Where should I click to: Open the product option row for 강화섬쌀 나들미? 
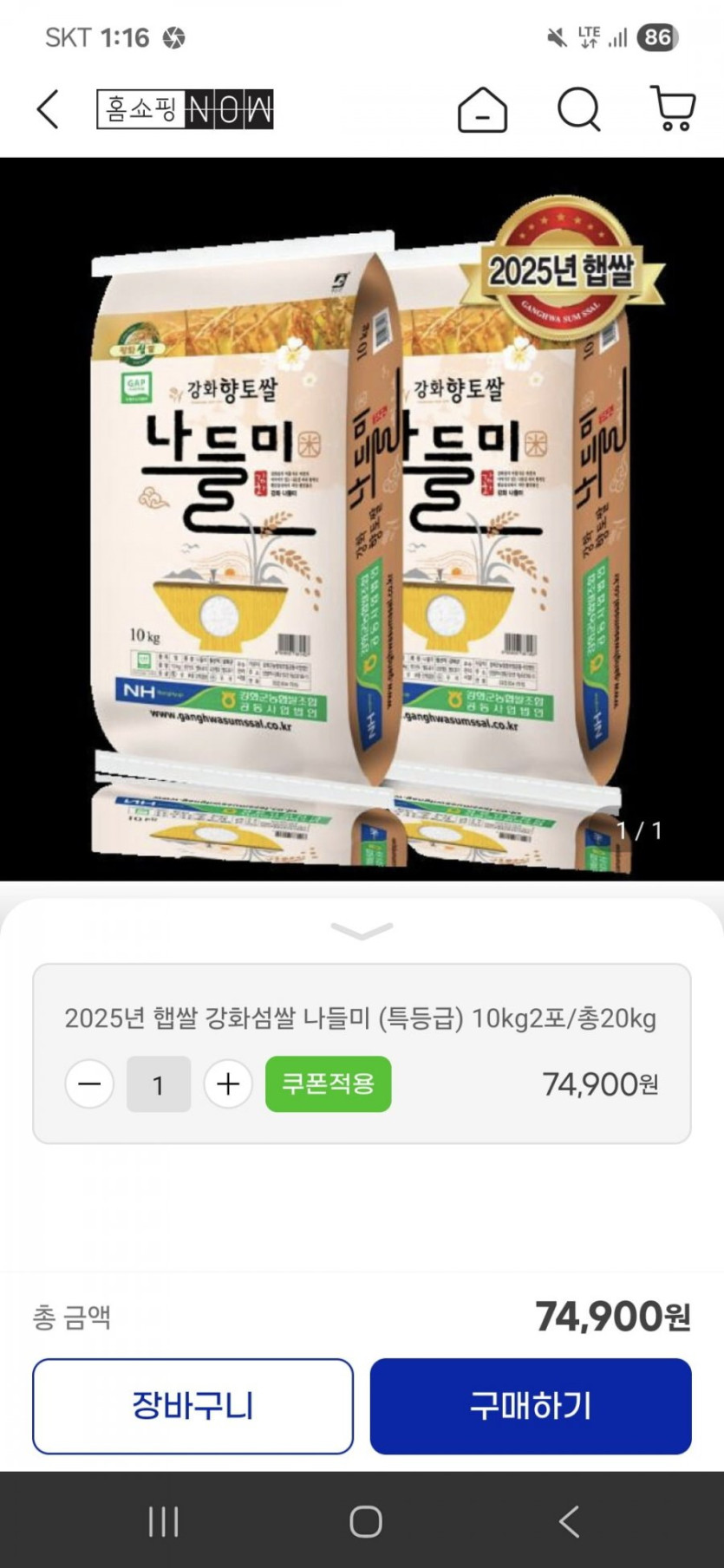(x=362, y=1020)
